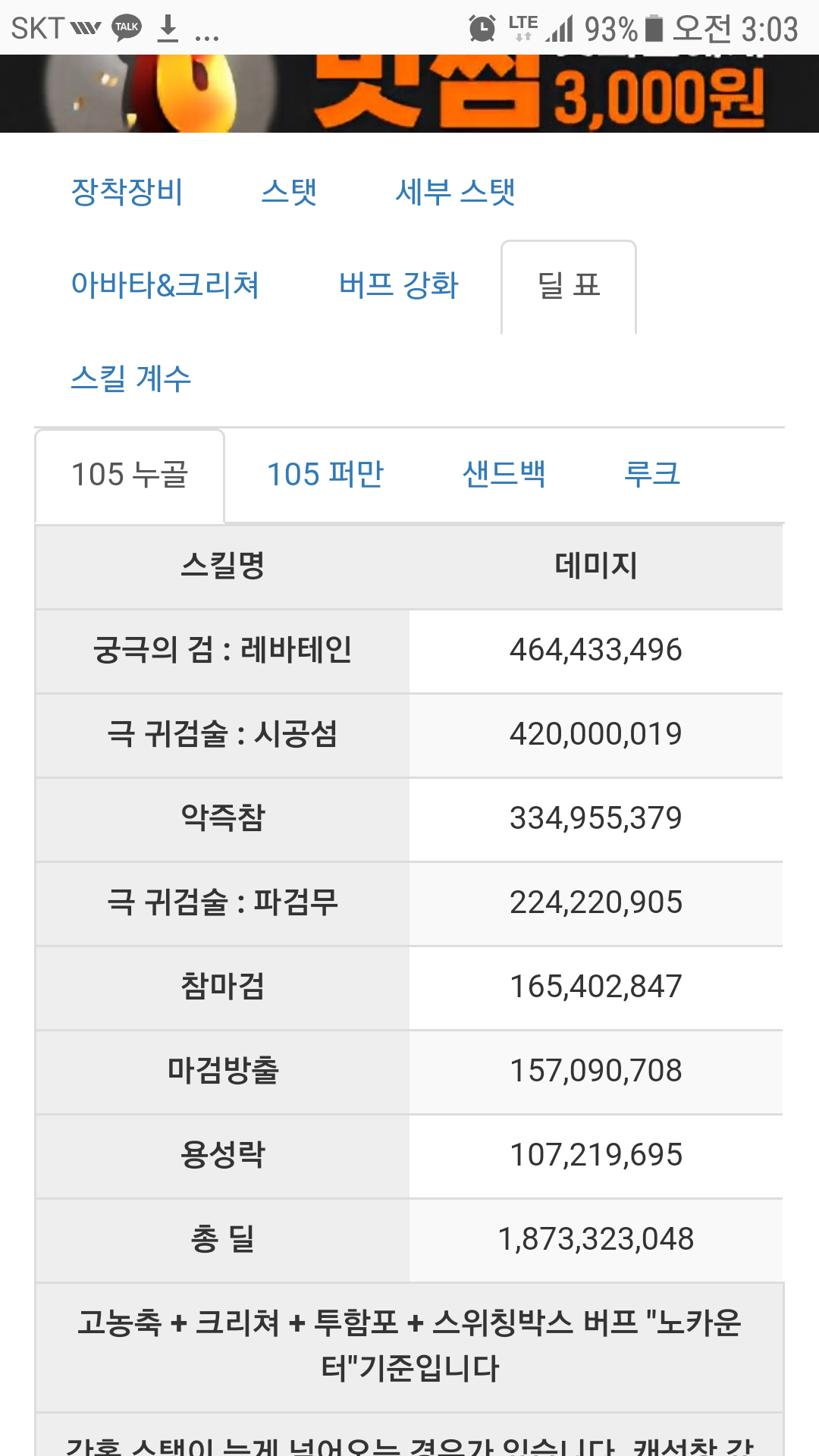Switch to the 장착장비 tab

[x=127, y=192]
